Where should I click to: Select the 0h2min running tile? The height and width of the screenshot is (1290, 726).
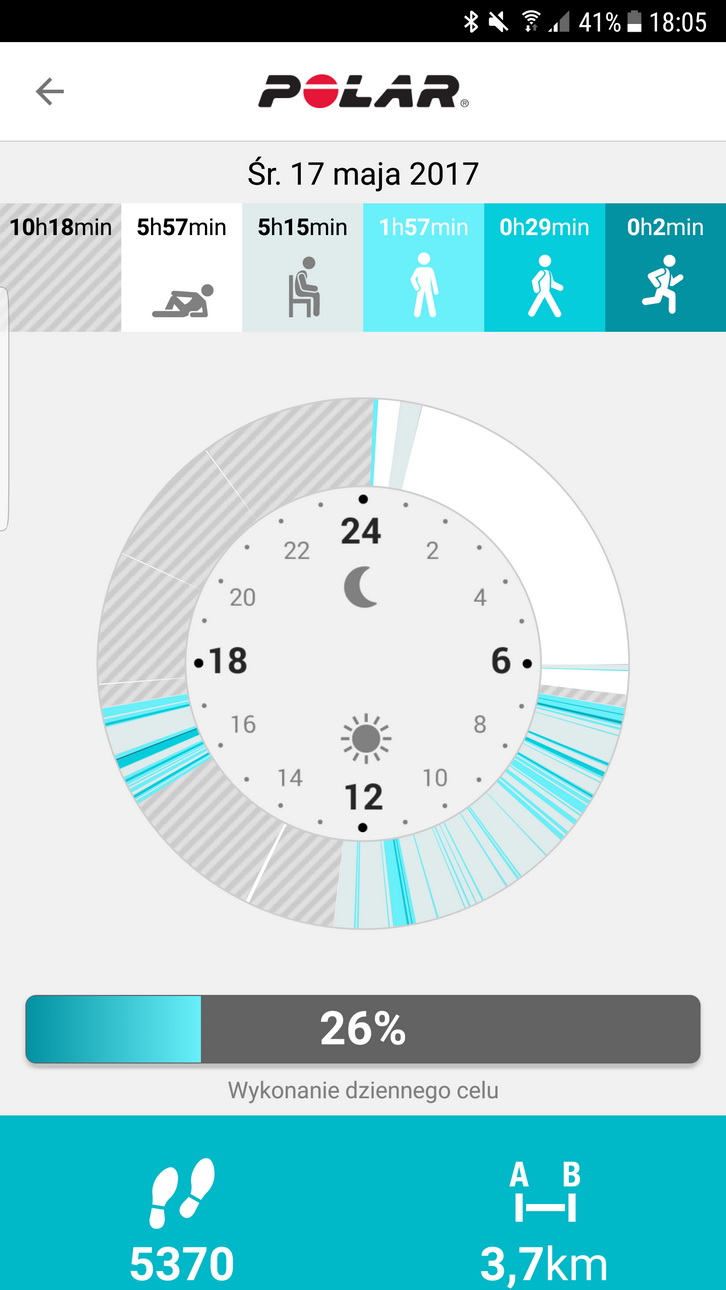pyautogui.click(x=665, y=267)
